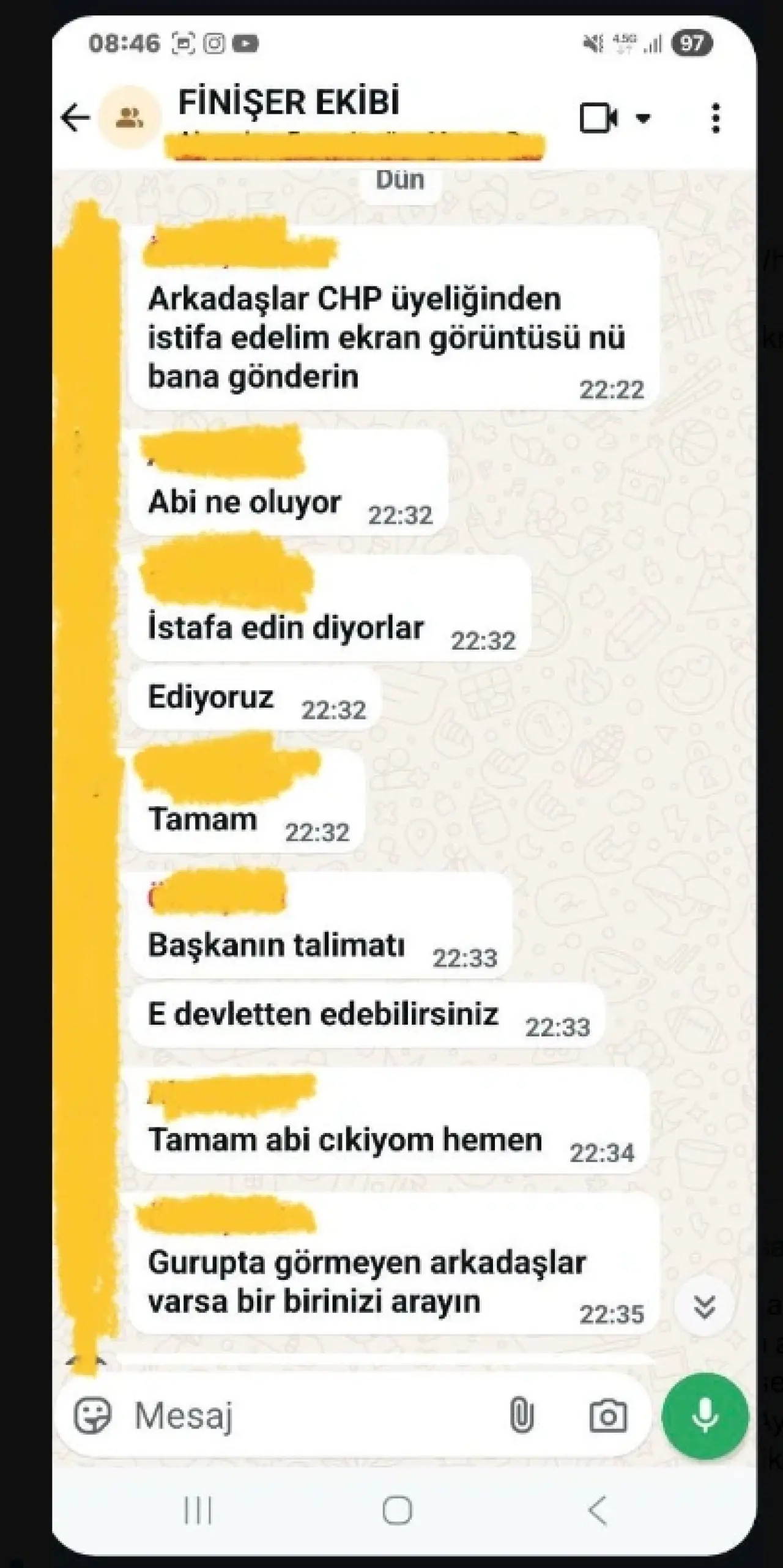Open the FİNİŞER EKİBİ group info

coord(289,103)
